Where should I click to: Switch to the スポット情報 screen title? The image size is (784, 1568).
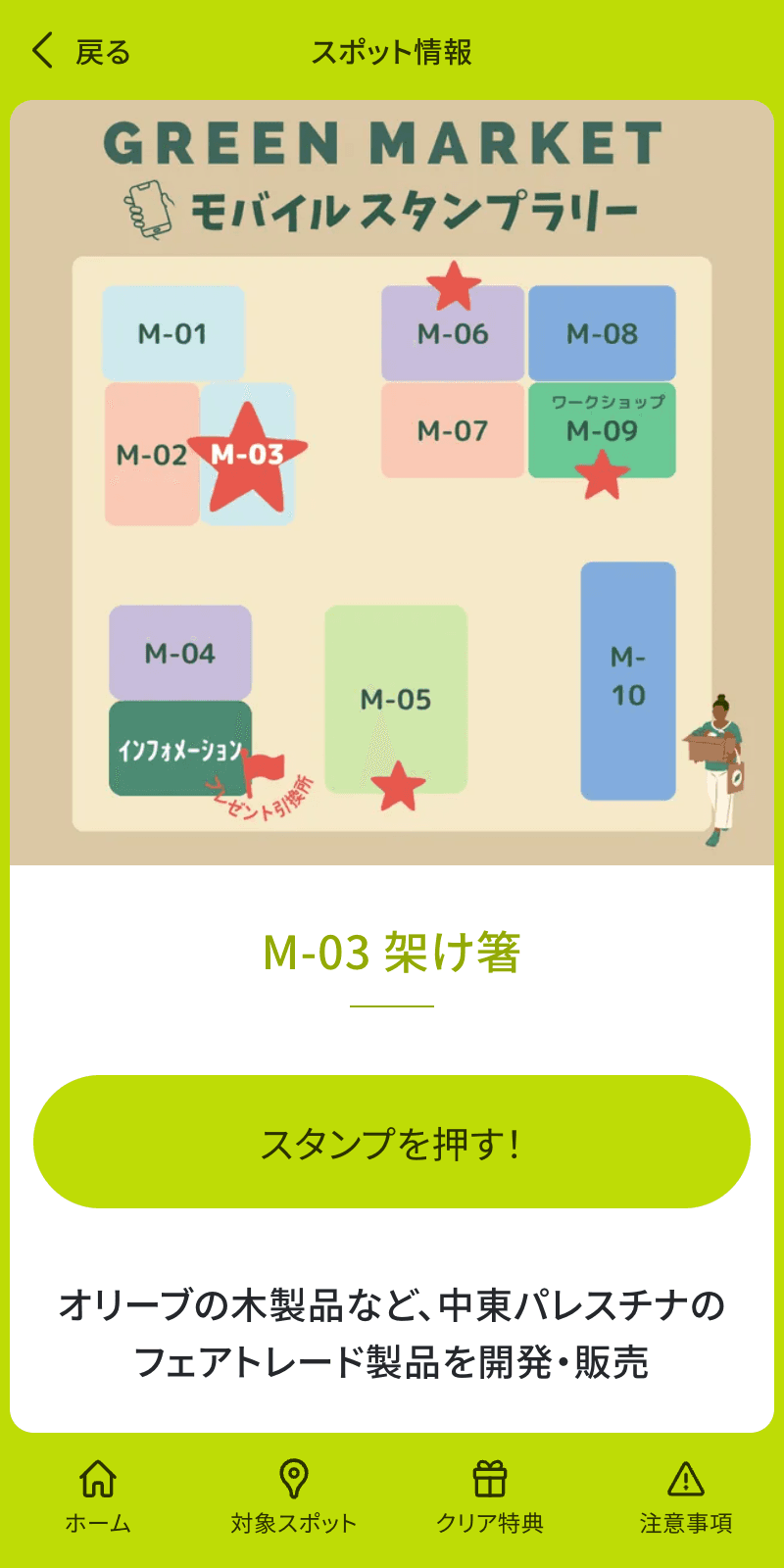coord(392,54)
